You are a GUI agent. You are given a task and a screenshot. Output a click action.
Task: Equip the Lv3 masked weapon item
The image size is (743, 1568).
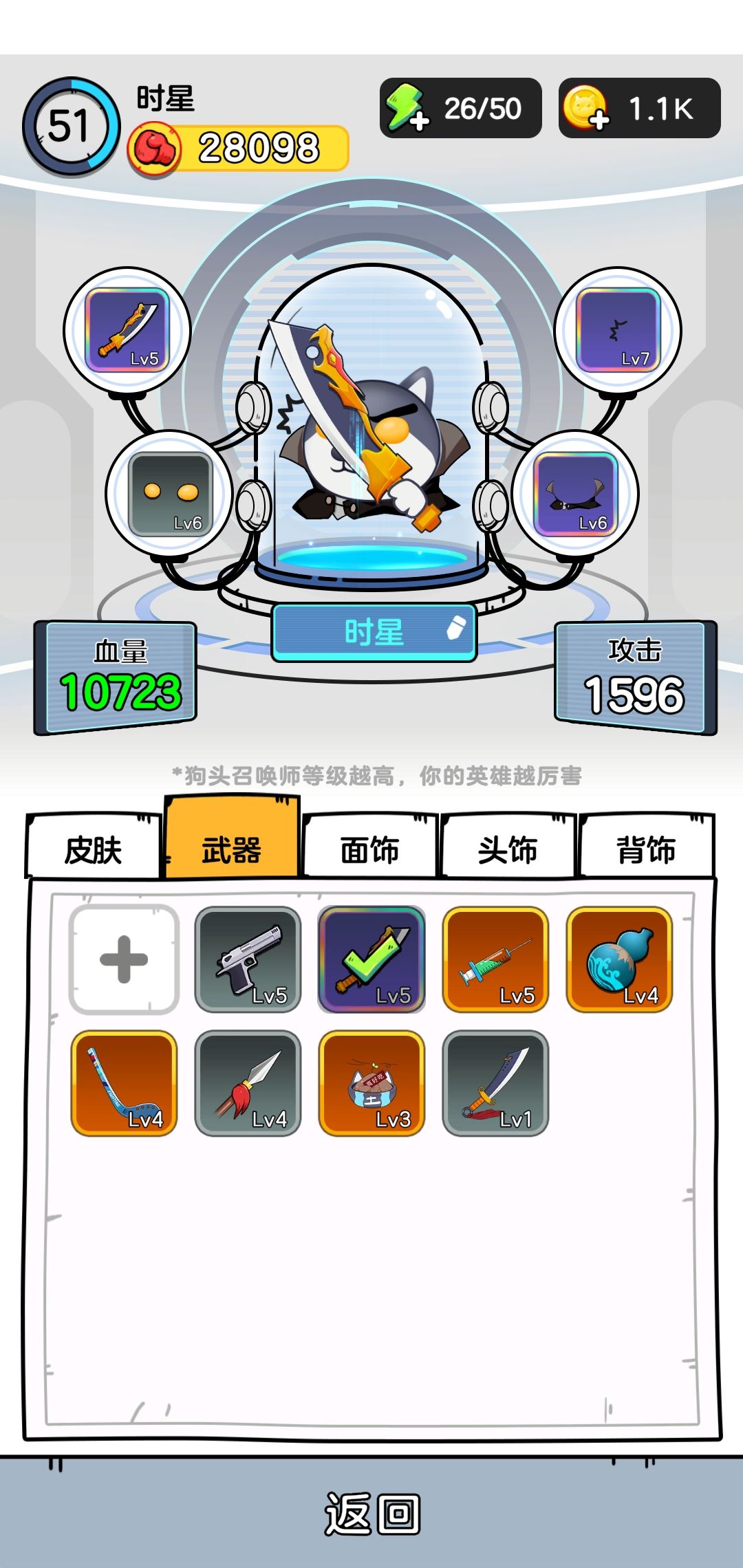point(373,1083)
